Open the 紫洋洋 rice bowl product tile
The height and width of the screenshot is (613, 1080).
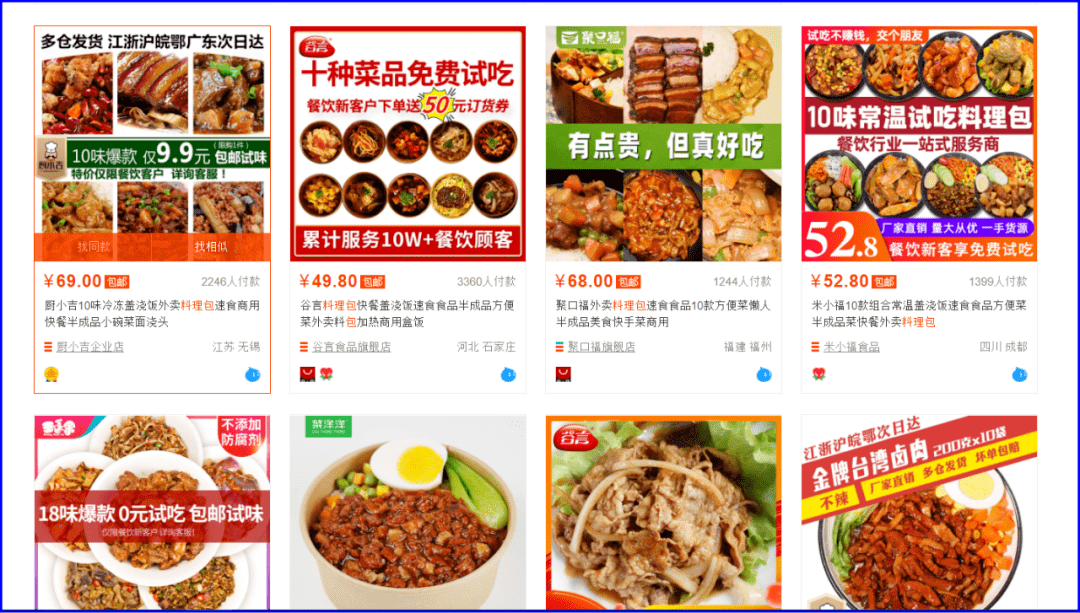408,514
